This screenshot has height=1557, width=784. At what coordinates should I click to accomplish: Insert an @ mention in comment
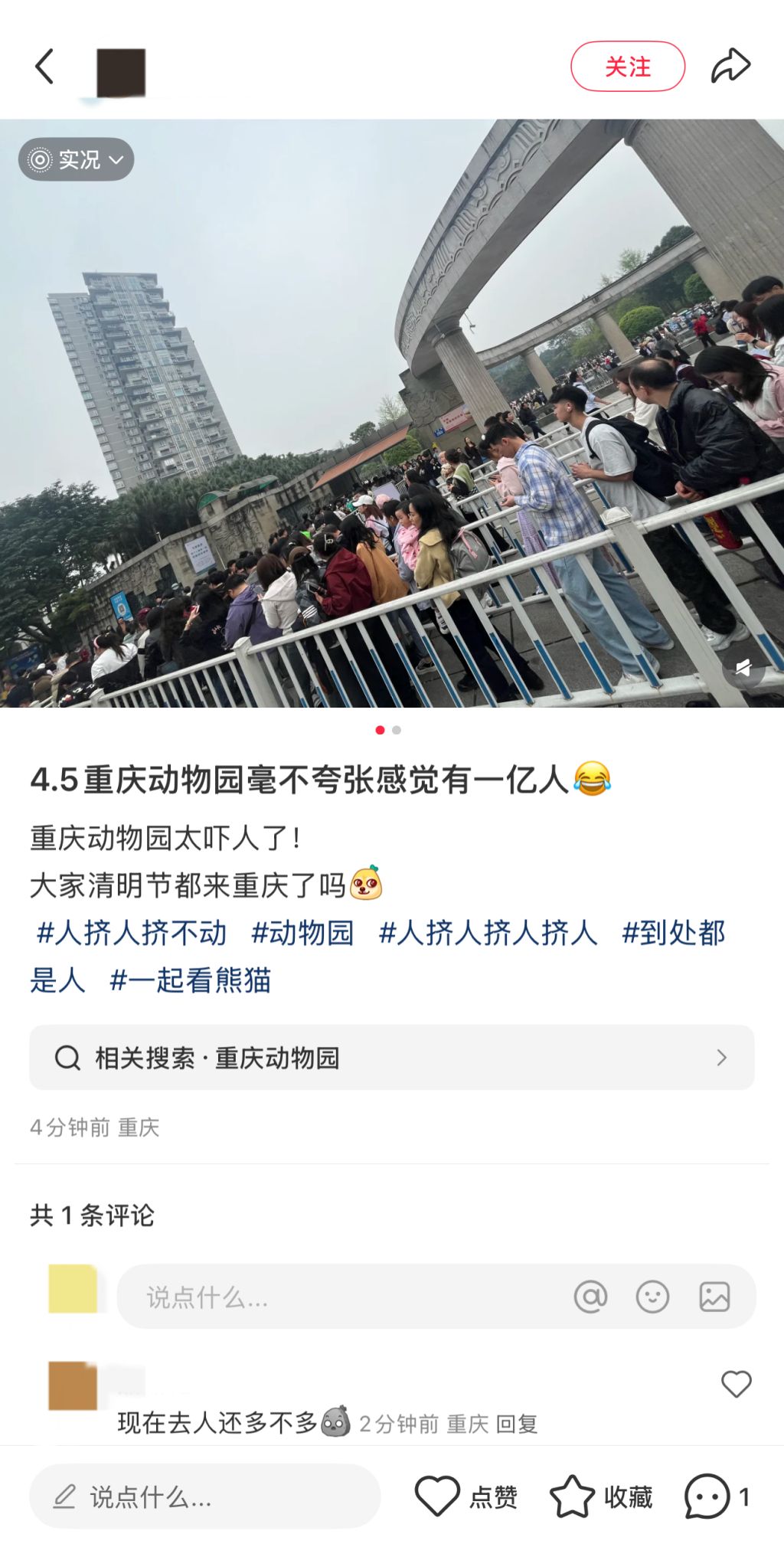coord(590,1297)
